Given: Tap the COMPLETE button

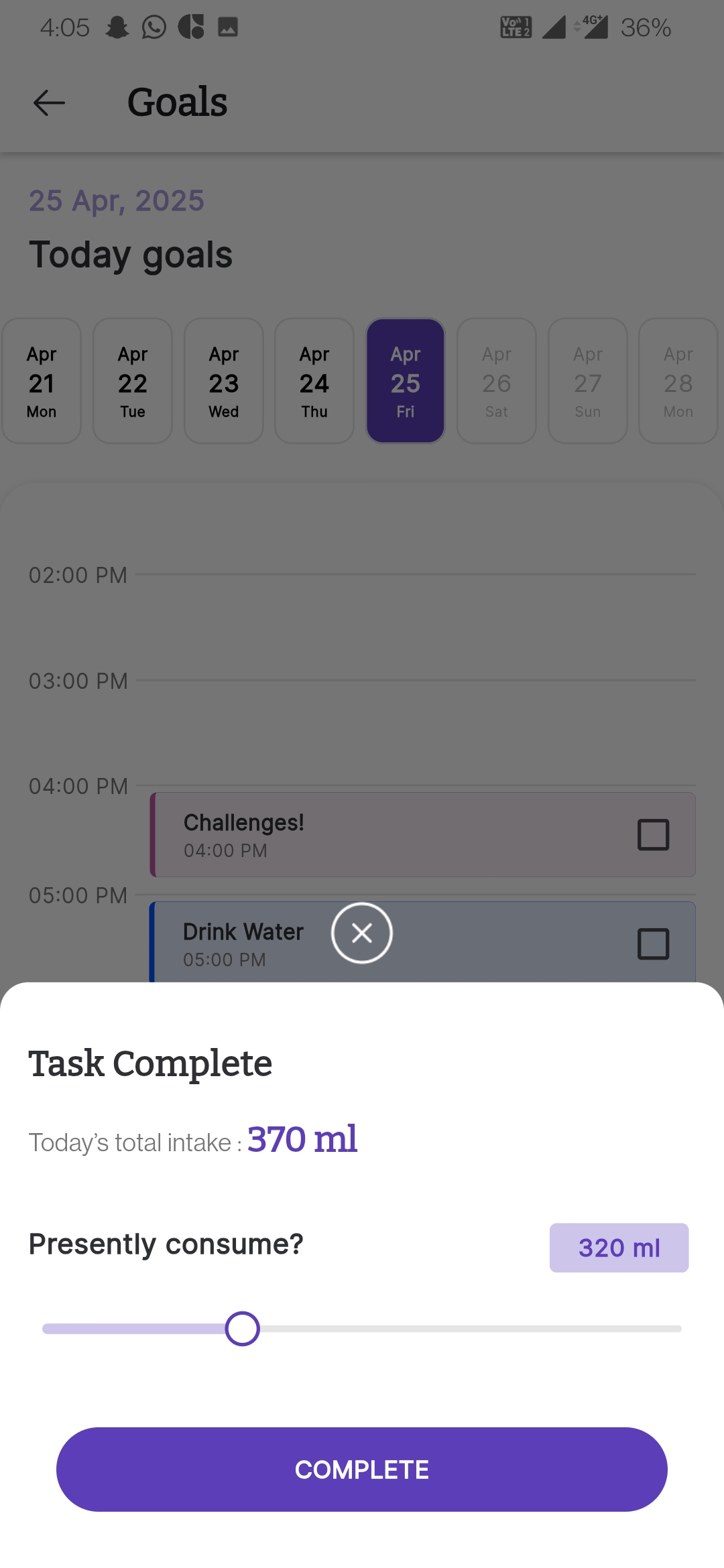Looking at the screenshot, I should click(361, 1469).
